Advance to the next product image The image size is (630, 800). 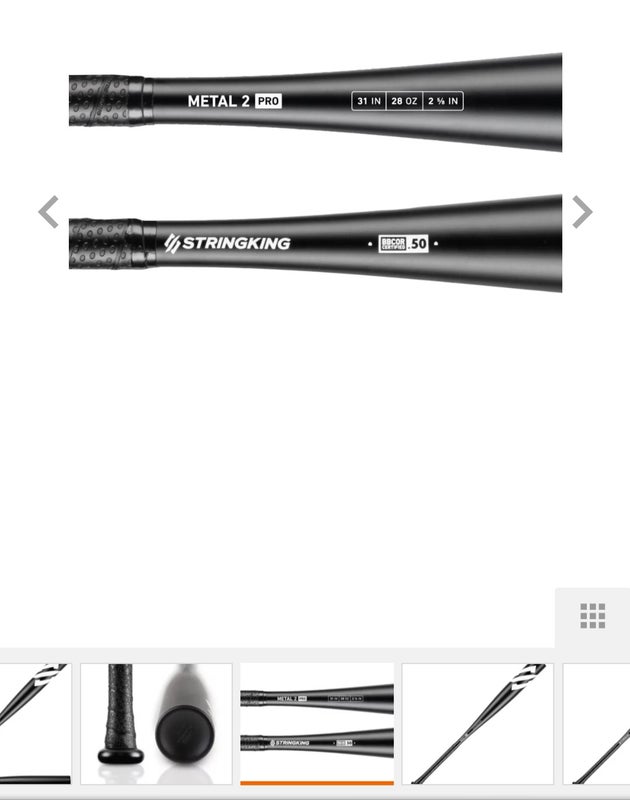(x=582, y=212)
